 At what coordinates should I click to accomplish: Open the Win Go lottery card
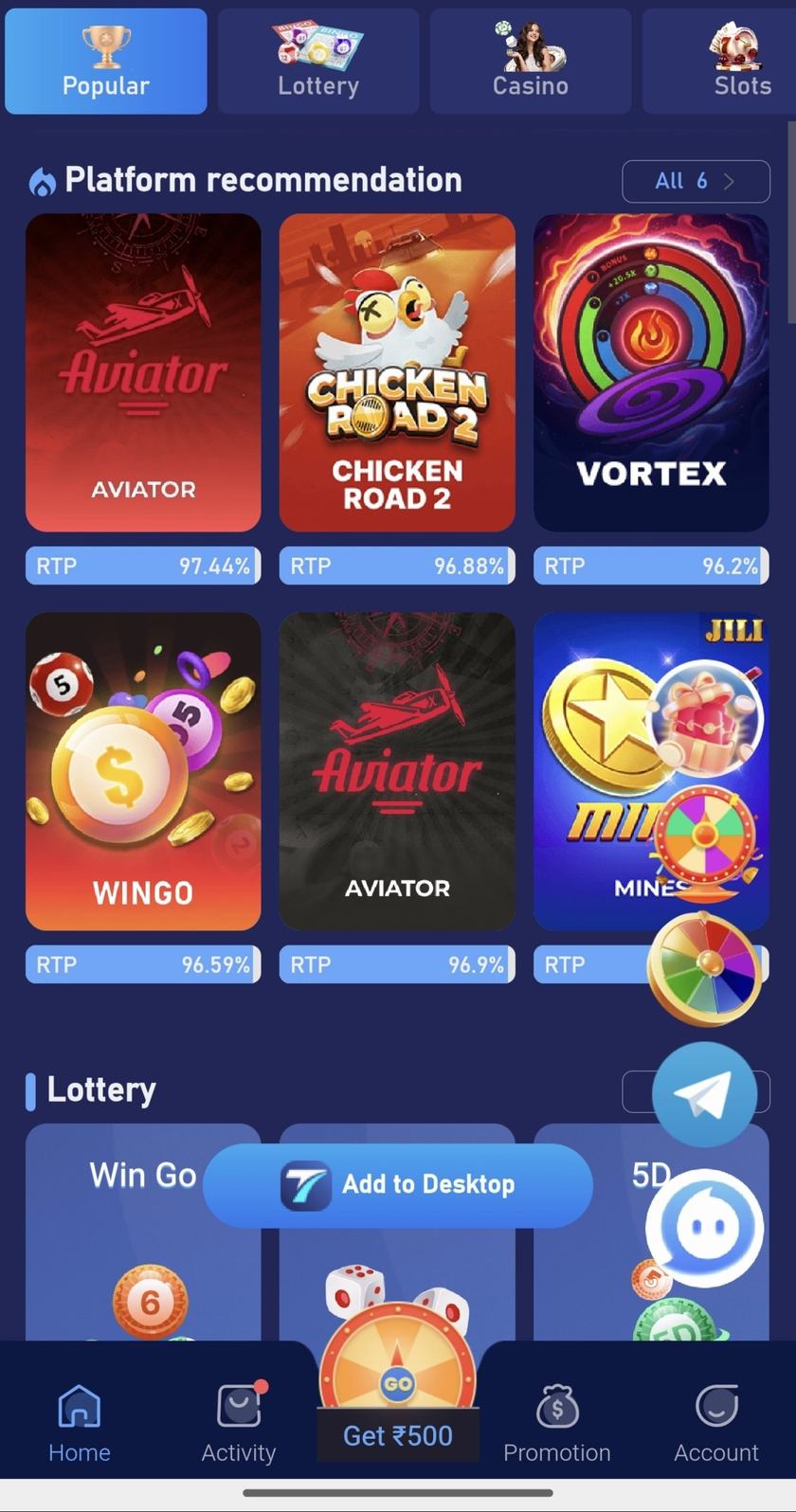tap(143, 1232)
